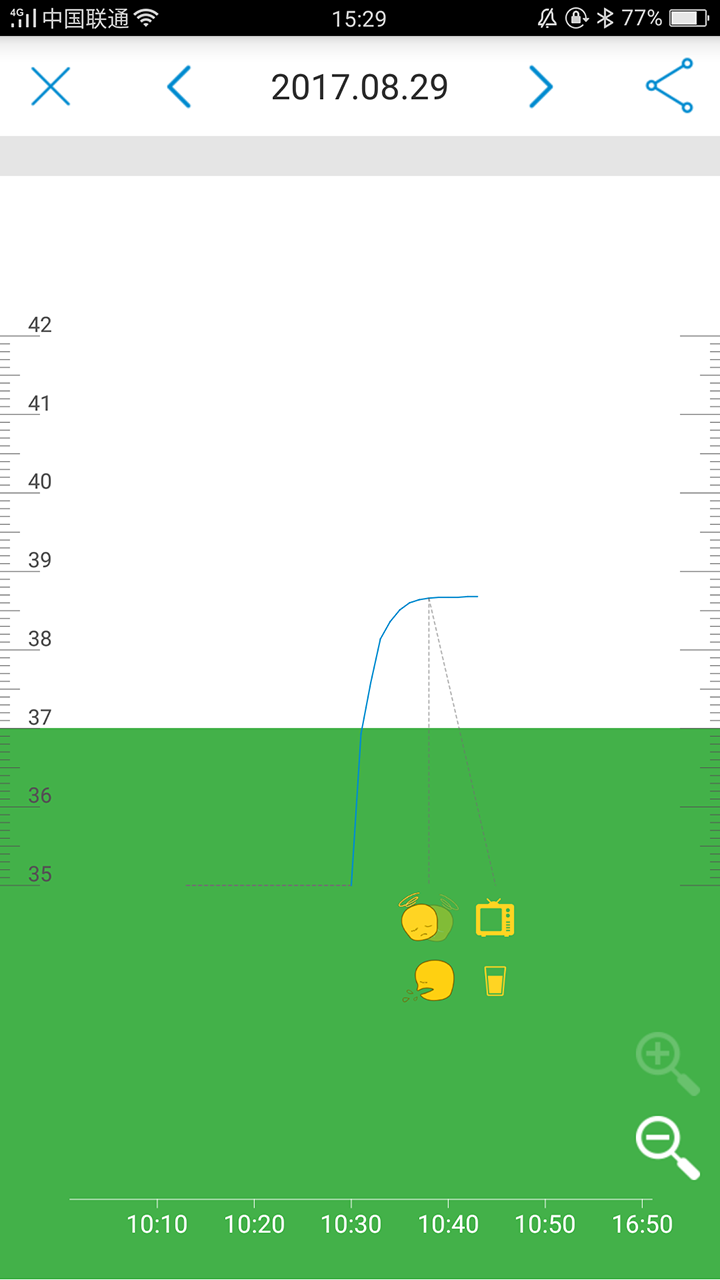
Task: Tap the coughing face event marker
Action: click(x=431, y=980)
